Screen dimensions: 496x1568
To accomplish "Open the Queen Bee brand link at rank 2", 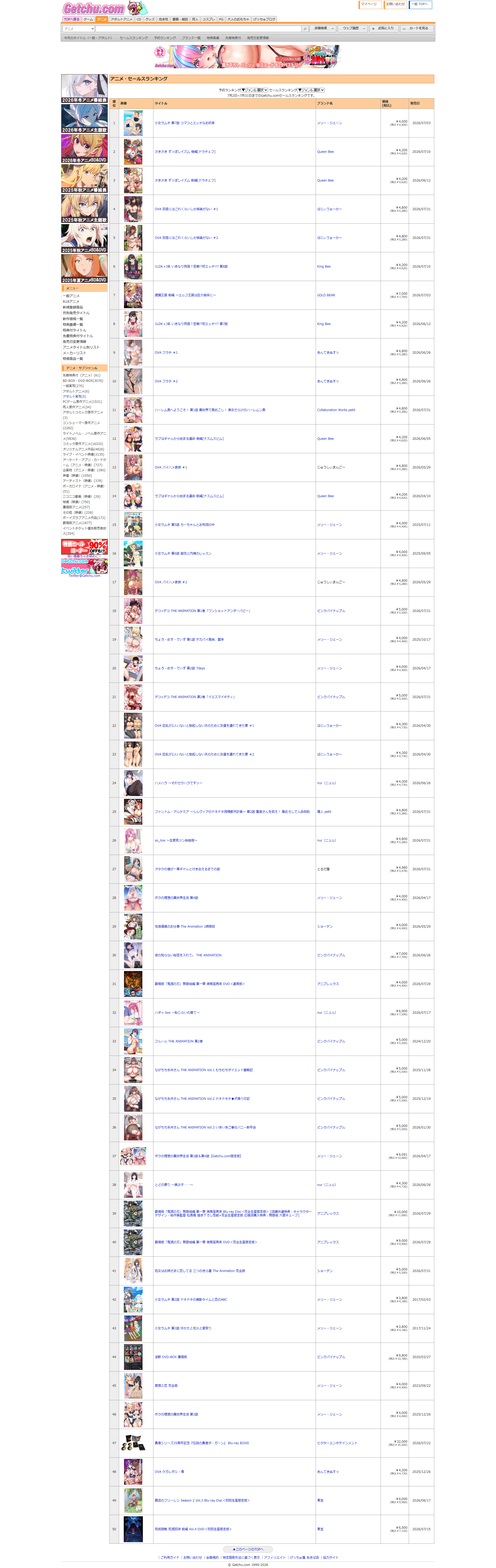I will (x=325, y=152).
